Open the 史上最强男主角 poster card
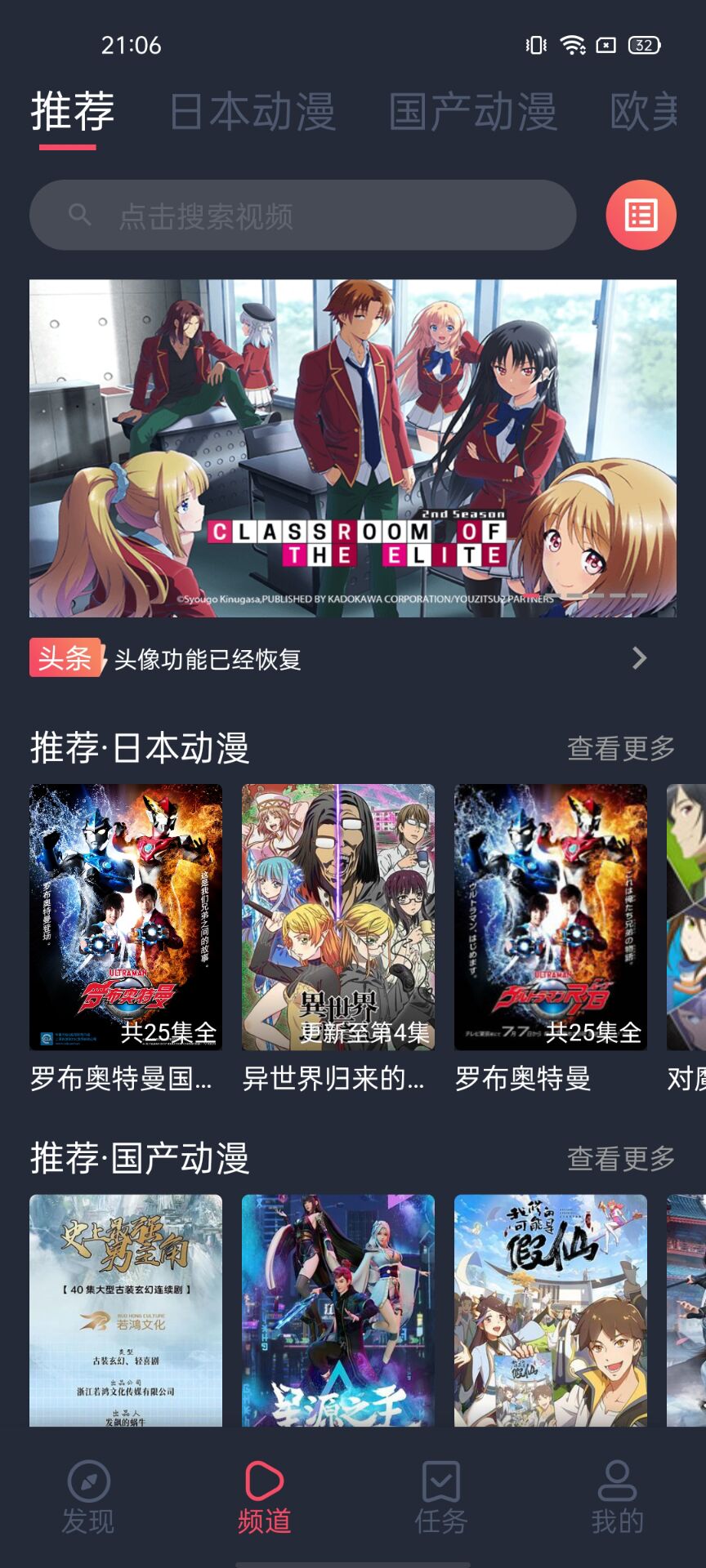Screen dimensions: 706x1568 point(126,1310)
